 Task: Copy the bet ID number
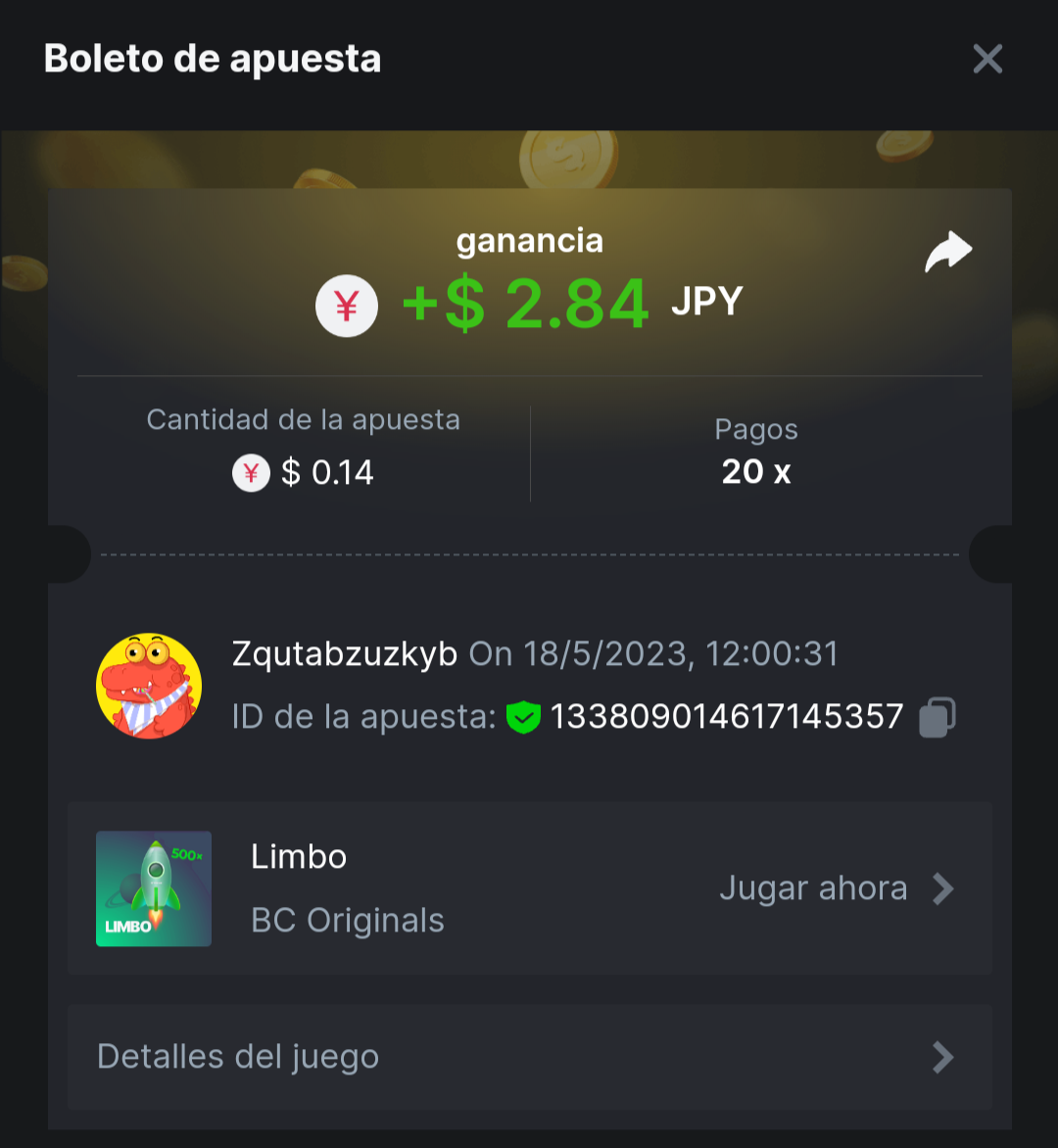937,717
